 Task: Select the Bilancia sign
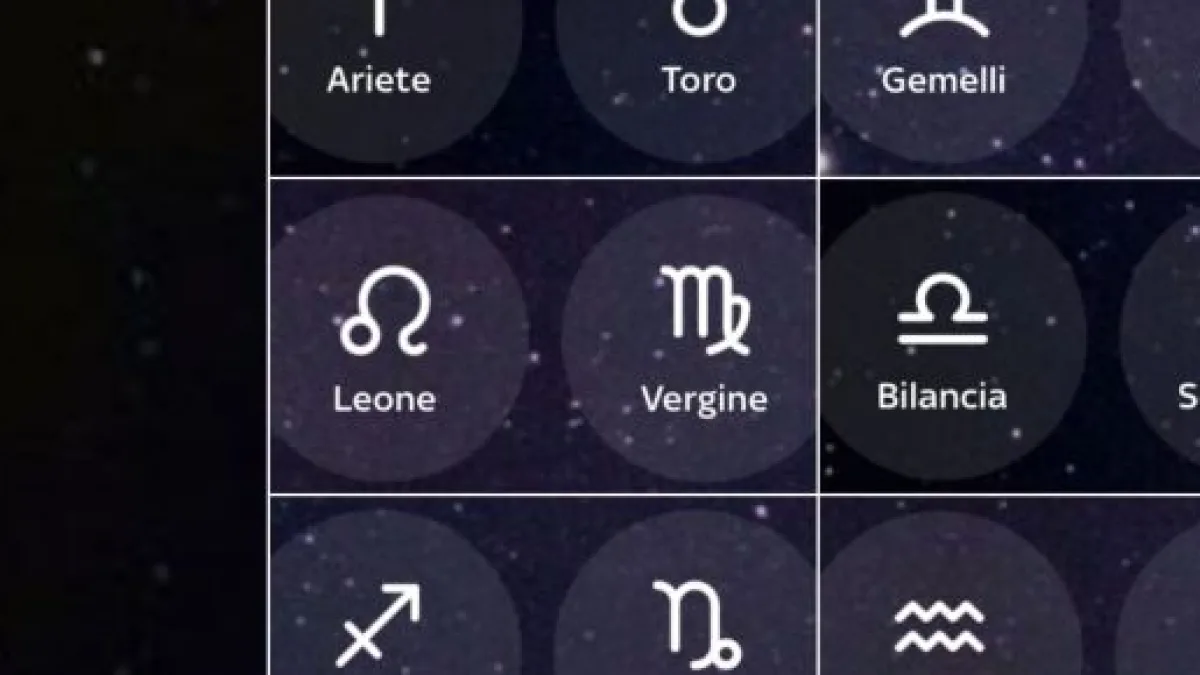[942, 338]
